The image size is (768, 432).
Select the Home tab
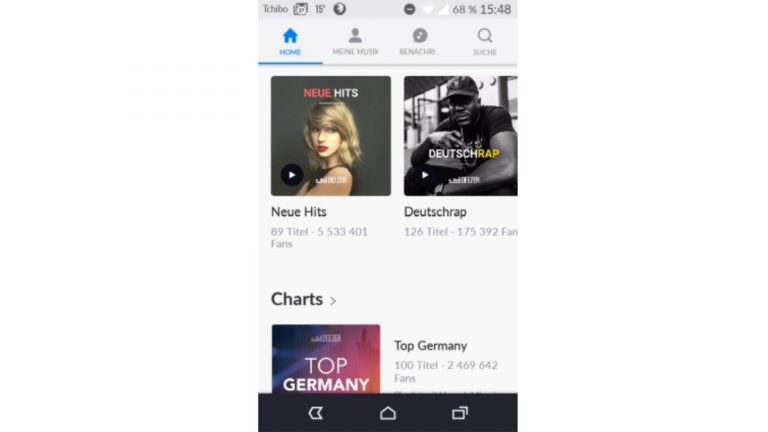pos(290,41)
